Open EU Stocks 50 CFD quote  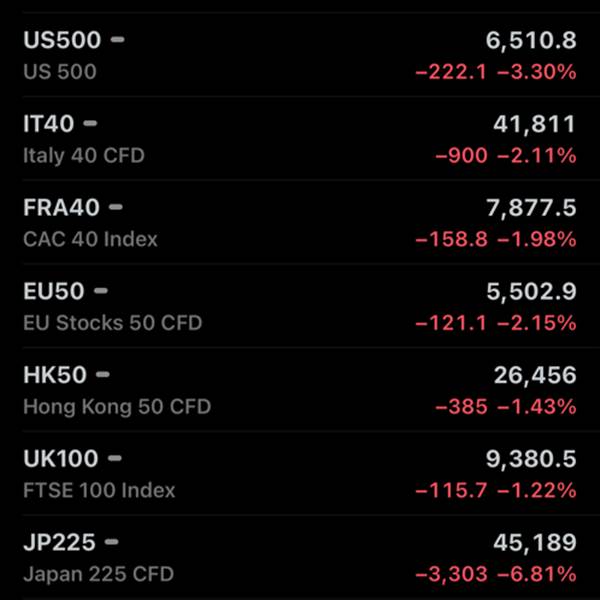coord(300,307)
